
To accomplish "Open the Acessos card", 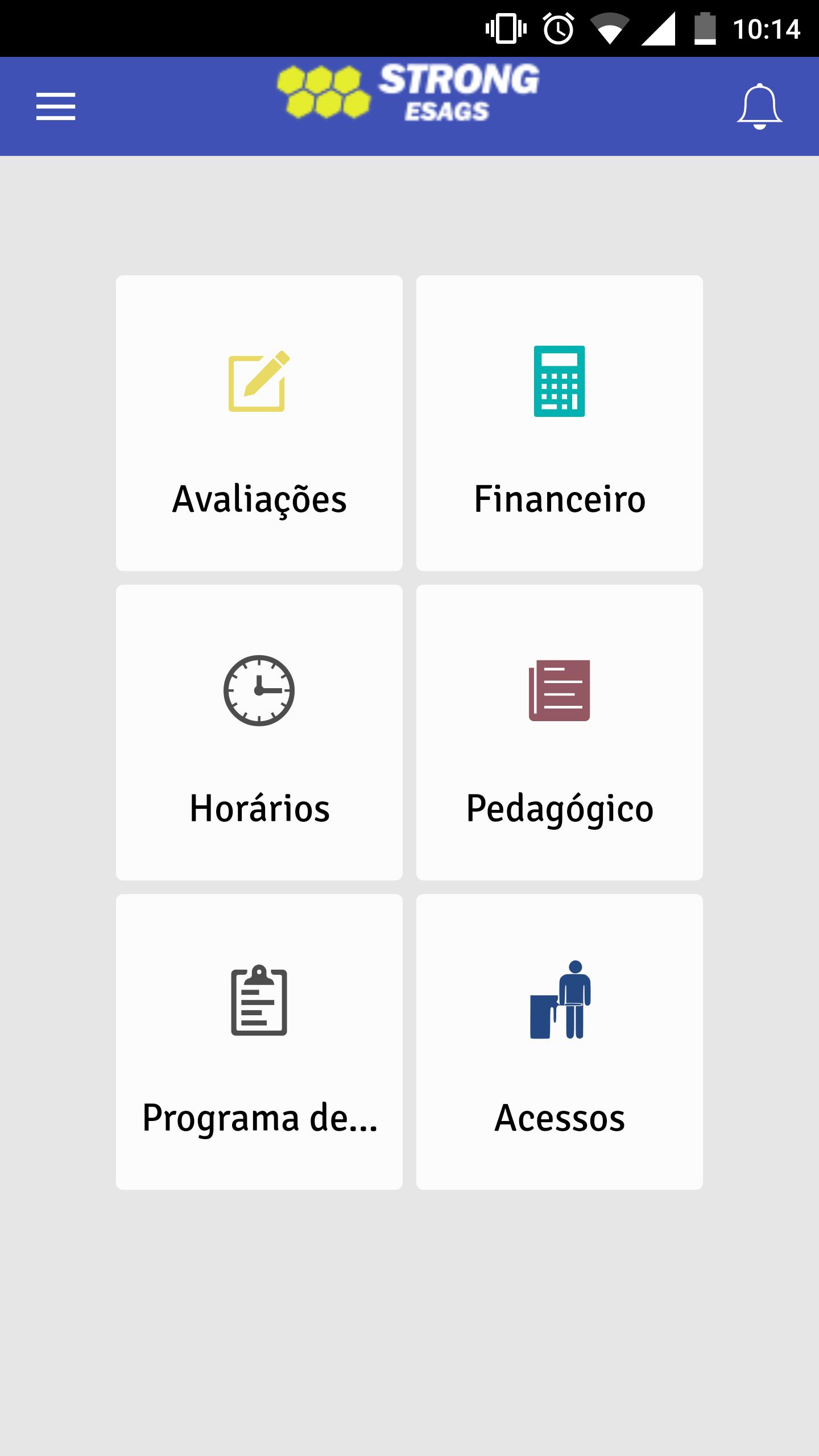I will [560, 1042].
